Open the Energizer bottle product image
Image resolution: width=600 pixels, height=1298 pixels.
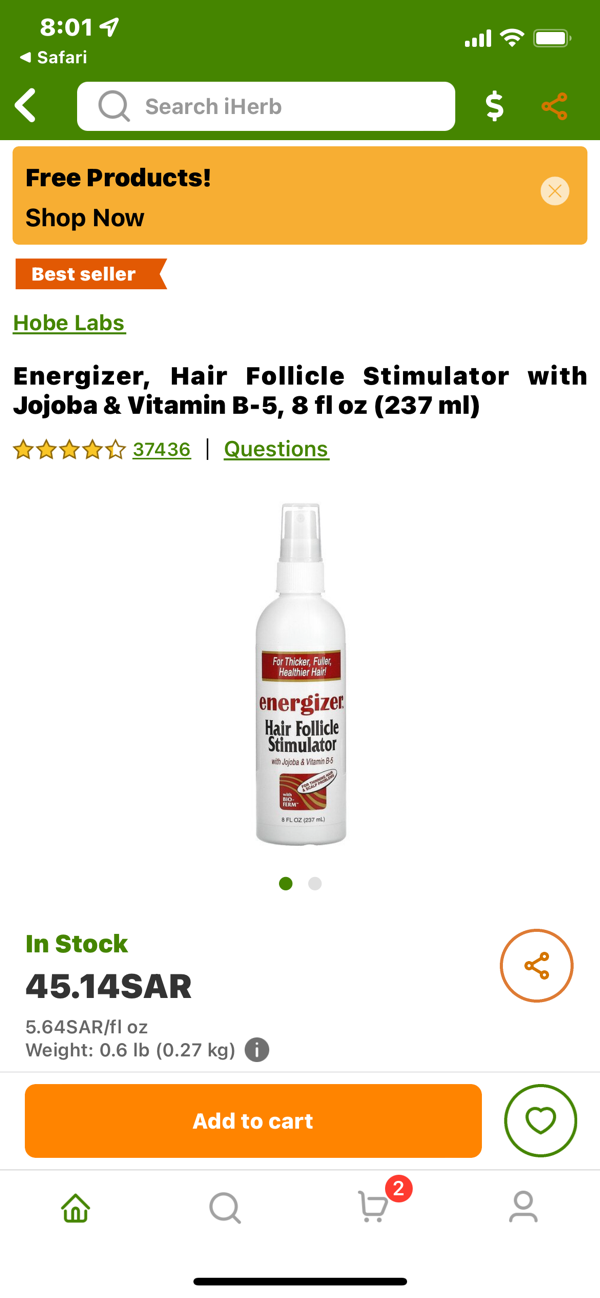coord(300,674)
